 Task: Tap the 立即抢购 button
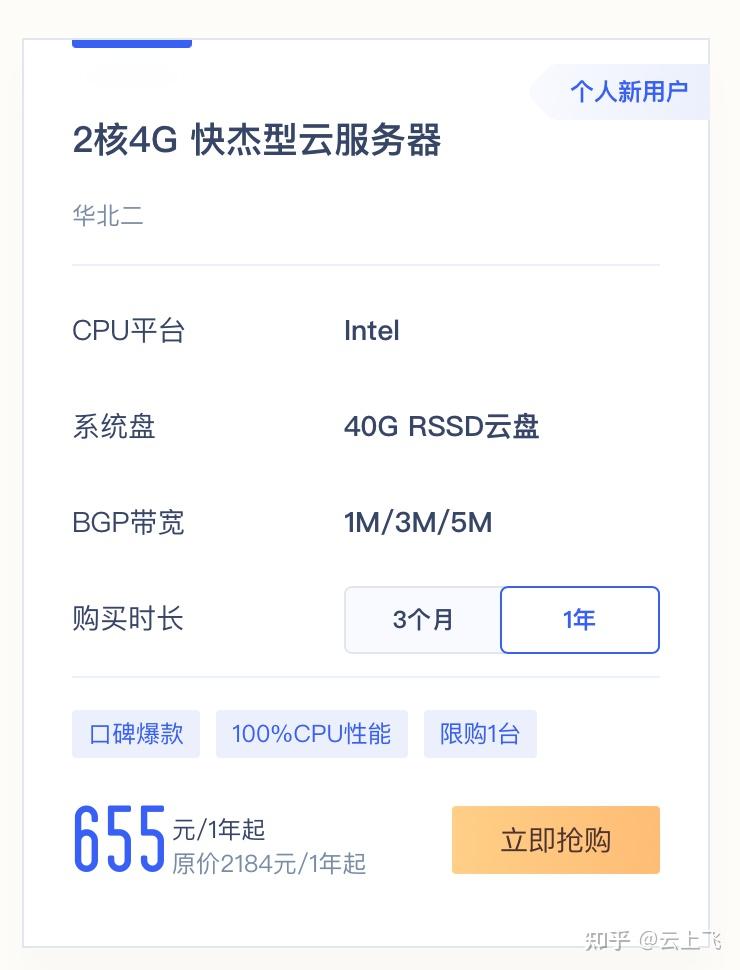(556, 840)
